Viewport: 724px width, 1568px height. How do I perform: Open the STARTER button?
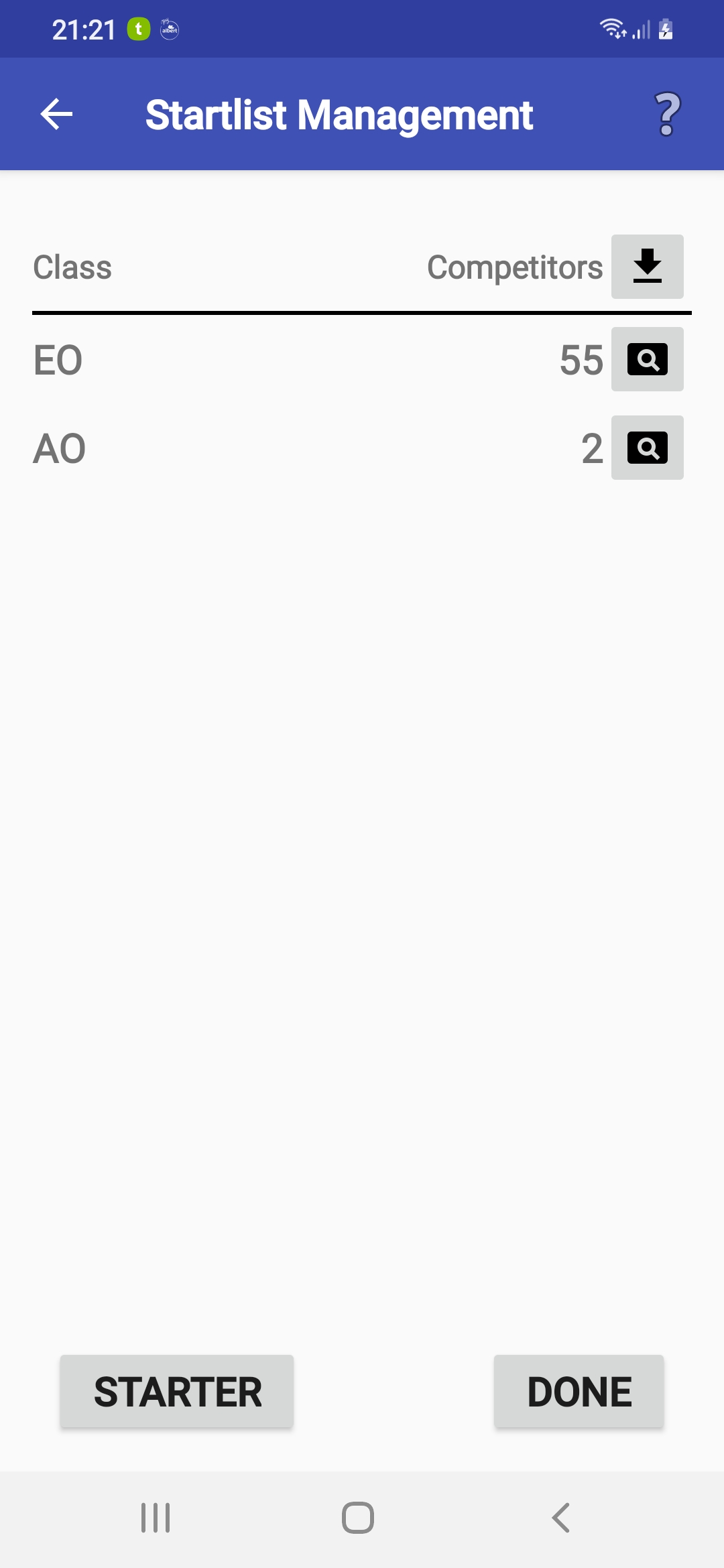(177, 1391)
